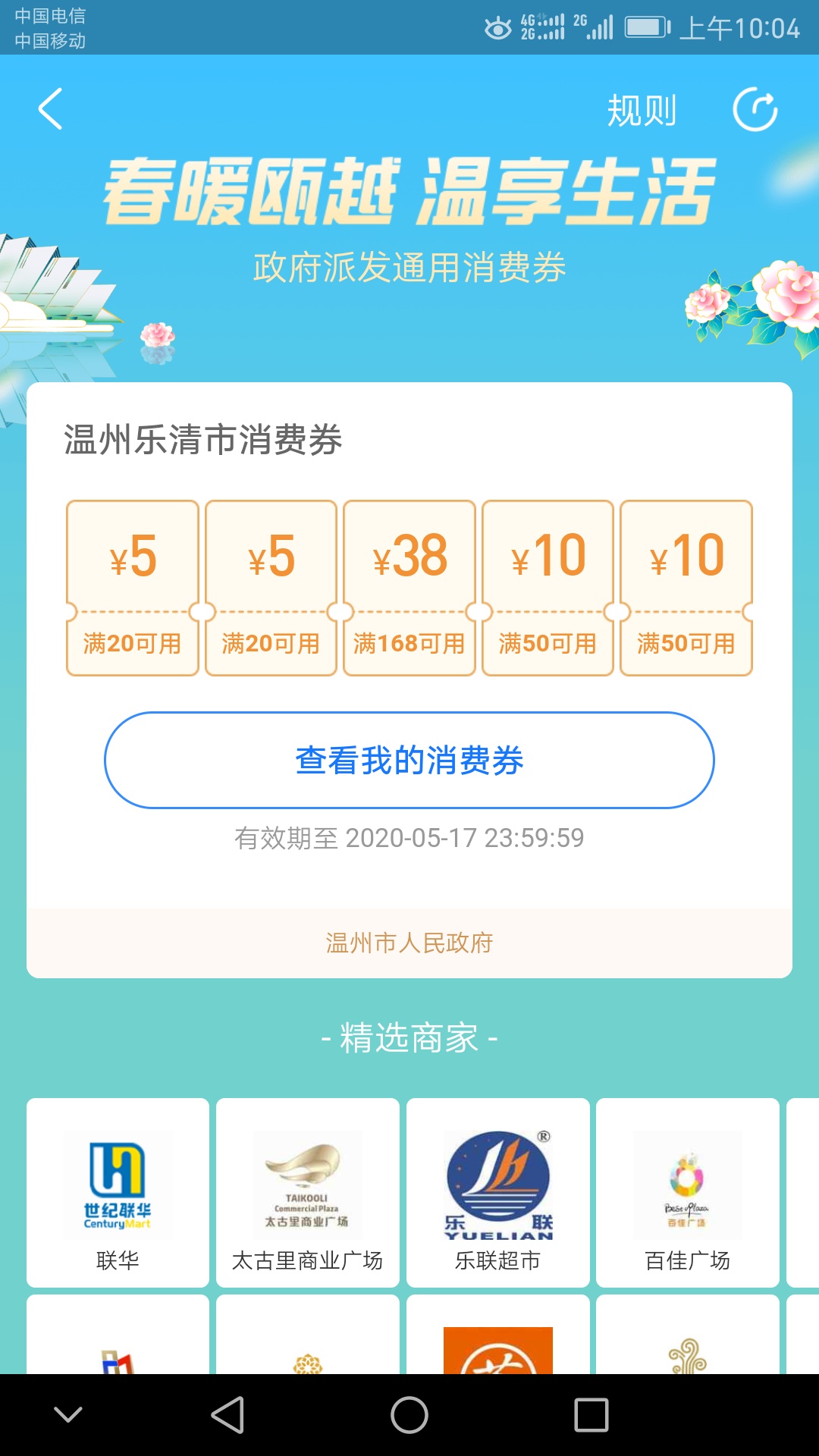Open the recent apps view
819x1456 pixels.
(x=591, y=1415)
